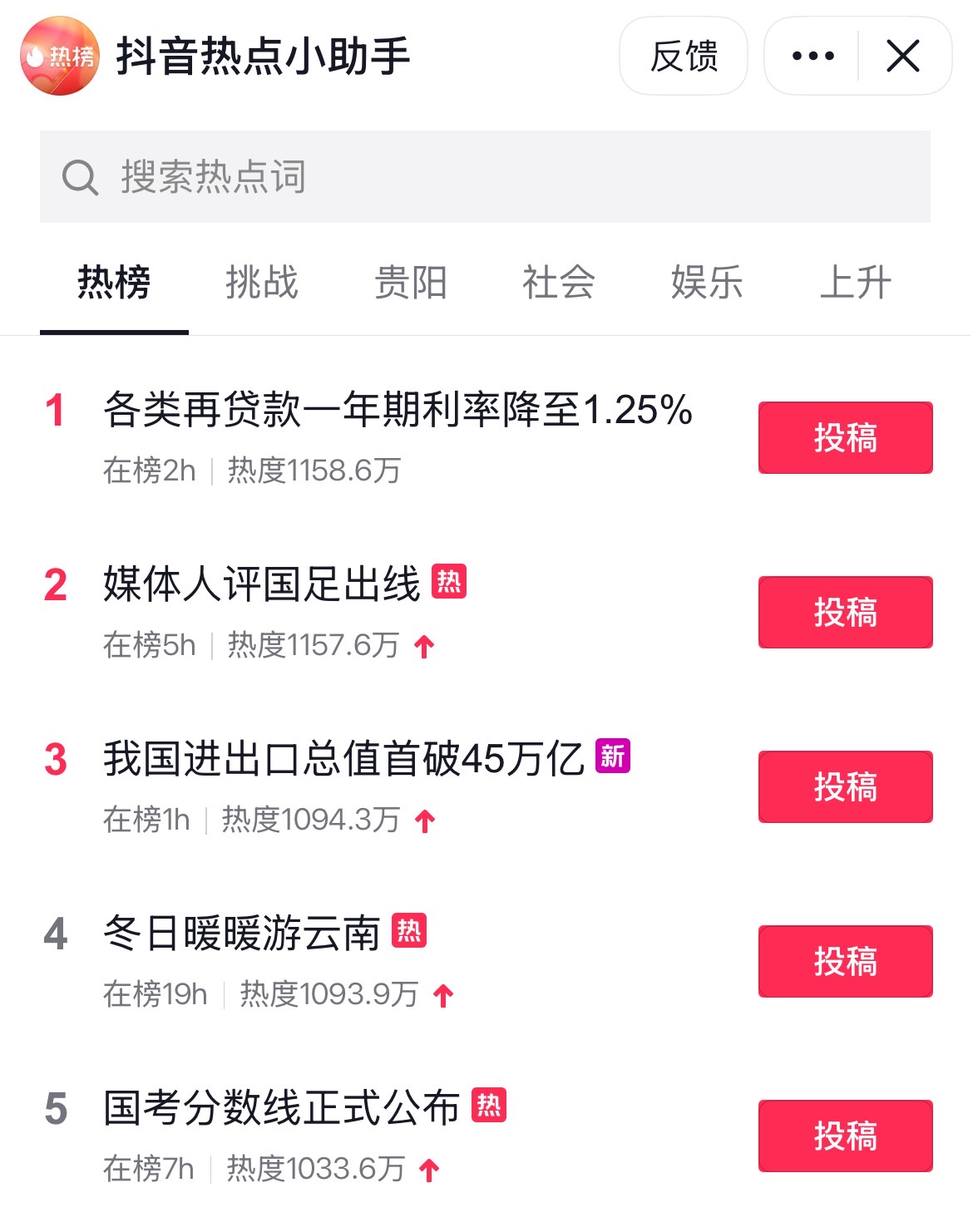The width and height of the screenshot is (973, 1232).
Task: Tap 投稿 for 国考分数线正式公布
Action: [845, 1136]
